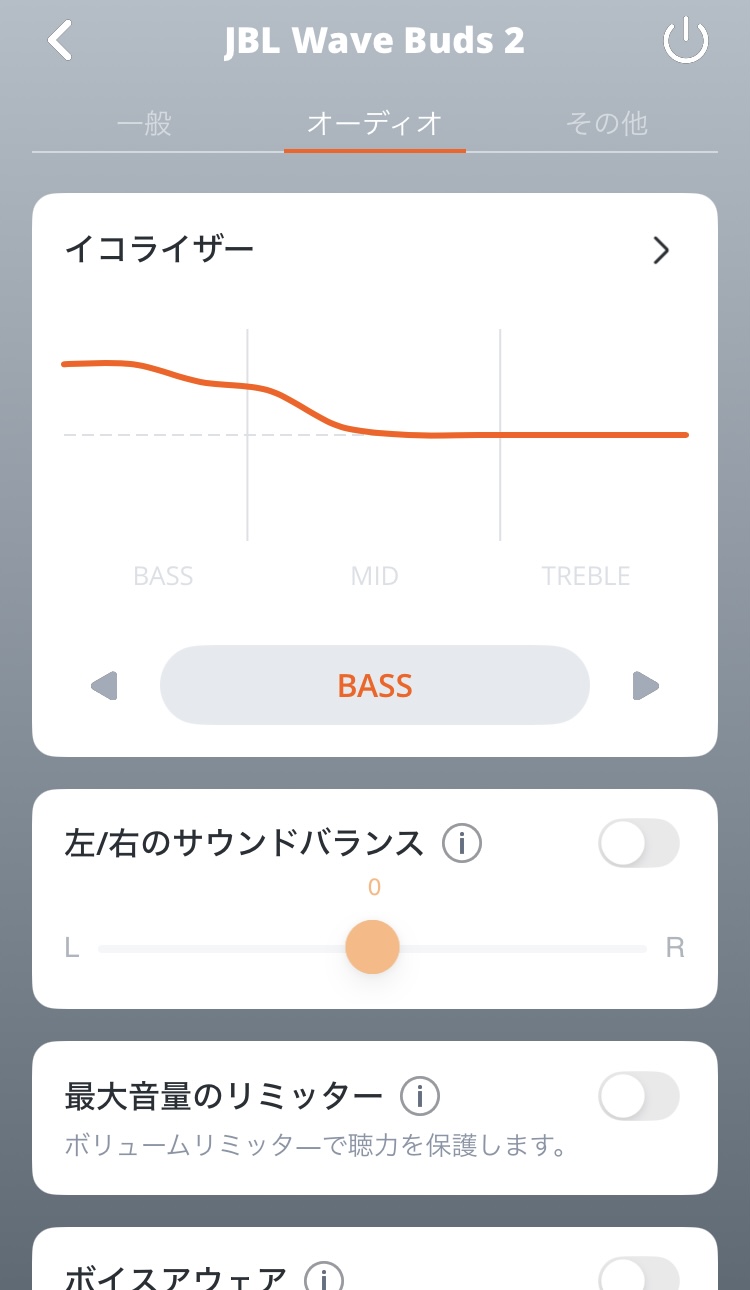
Task: Open the イコライザー settings chevron
Action: tap(660, 249)
